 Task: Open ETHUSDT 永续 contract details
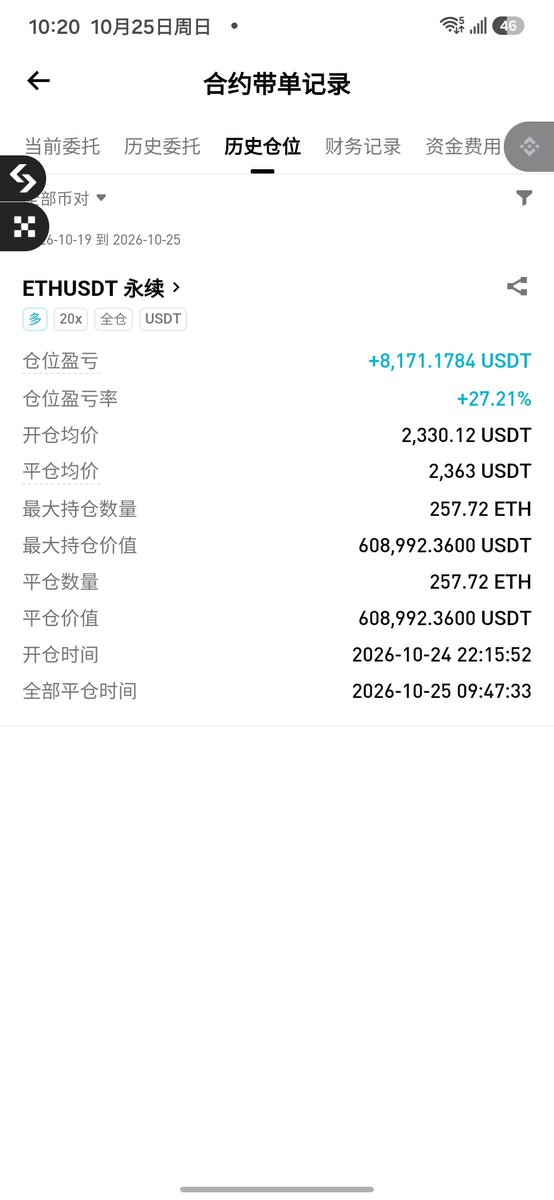point(102,288)
